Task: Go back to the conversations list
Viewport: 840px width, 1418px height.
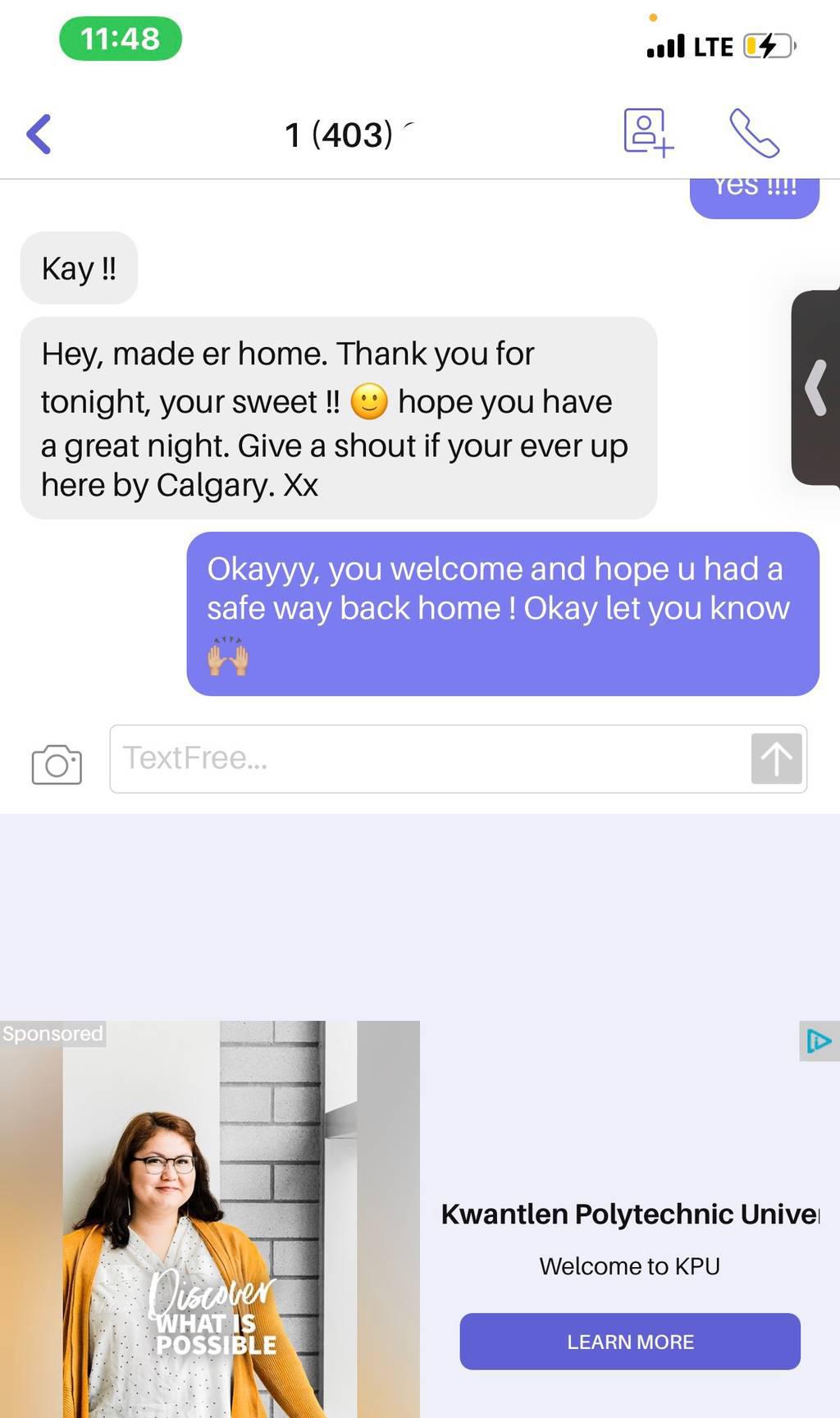Action: [39, 134]
